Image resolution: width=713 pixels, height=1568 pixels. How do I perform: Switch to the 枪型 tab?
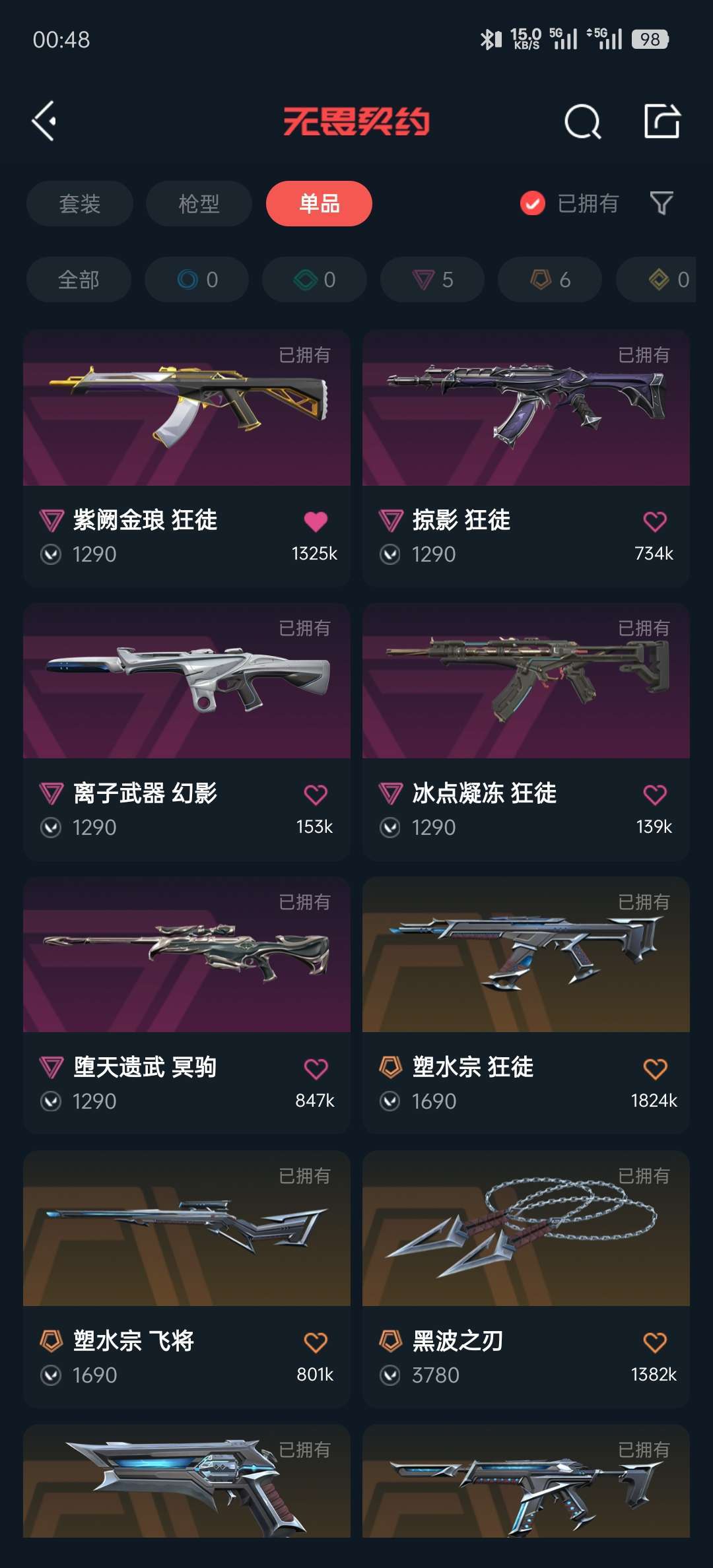[x=199, y=203]
